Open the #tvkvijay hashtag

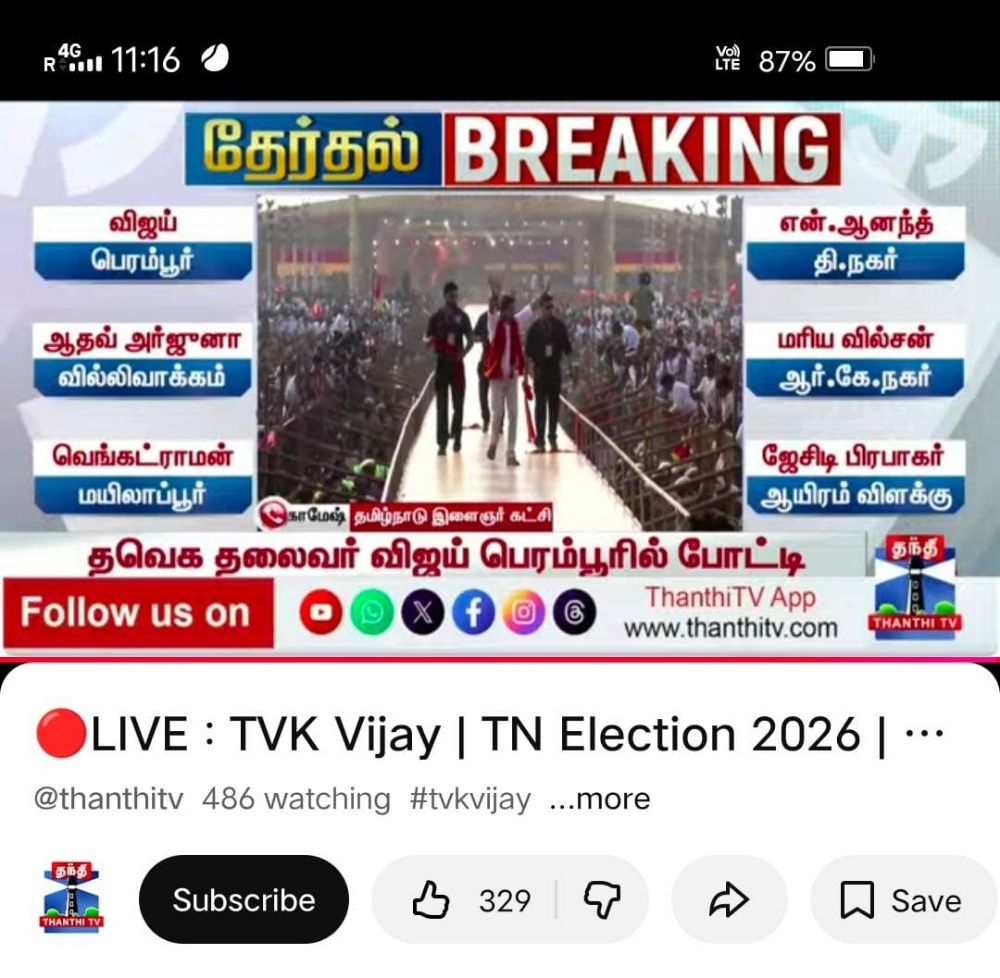[x=469, y=798]
